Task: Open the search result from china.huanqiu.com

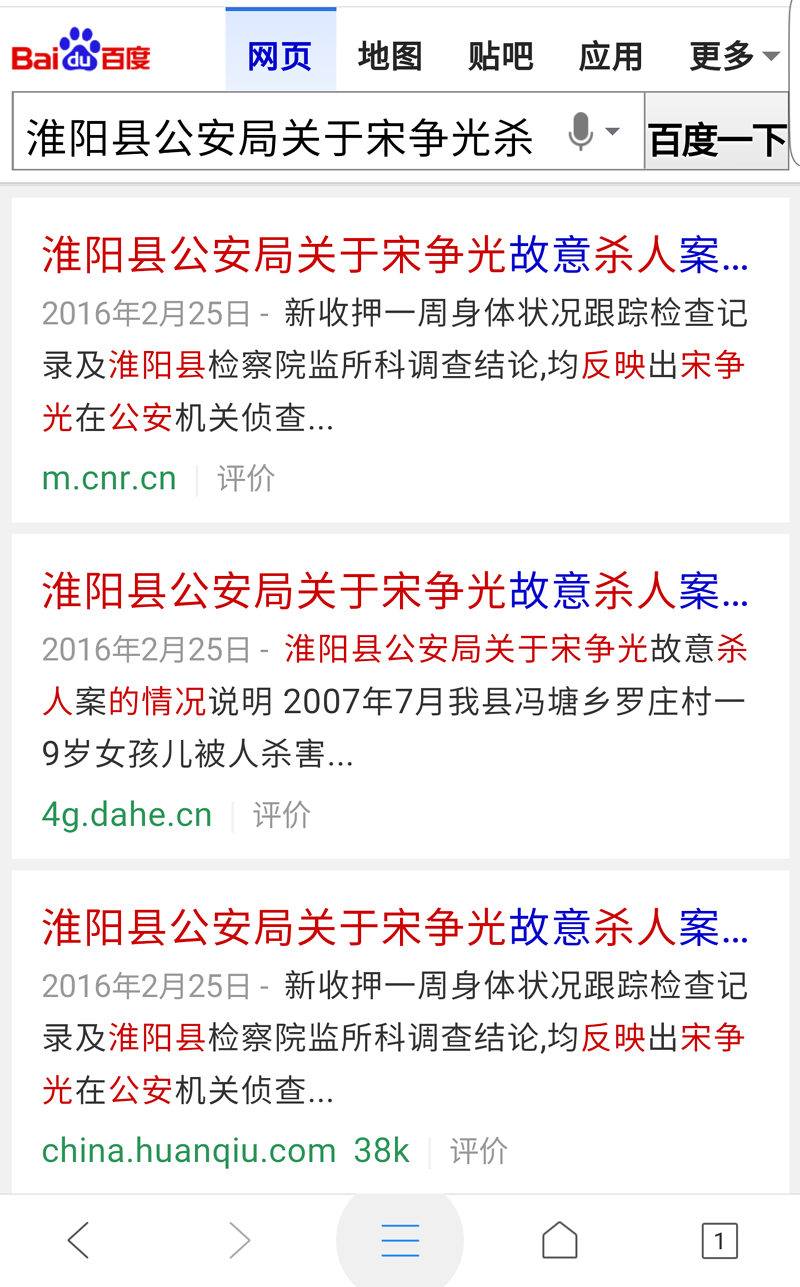Action: [394, 928]
